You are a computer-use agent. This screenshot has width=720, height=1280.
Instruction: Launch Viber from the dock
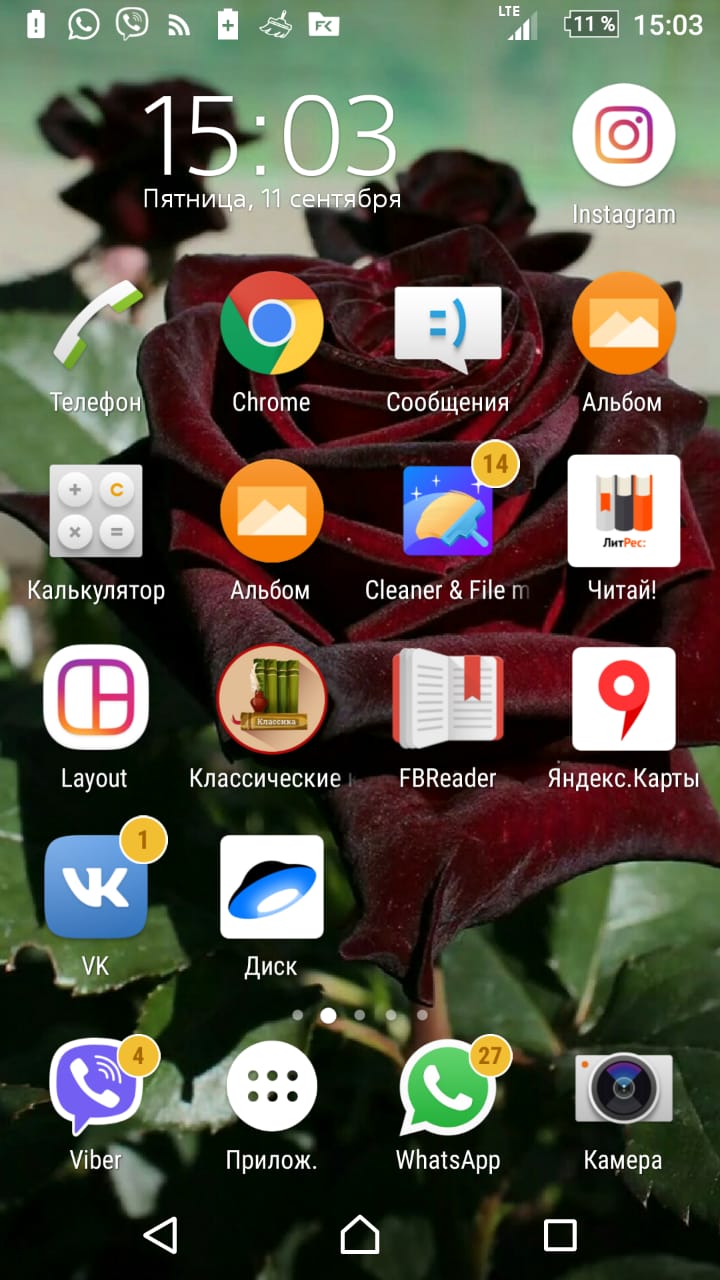click(x=96, y=1087)
